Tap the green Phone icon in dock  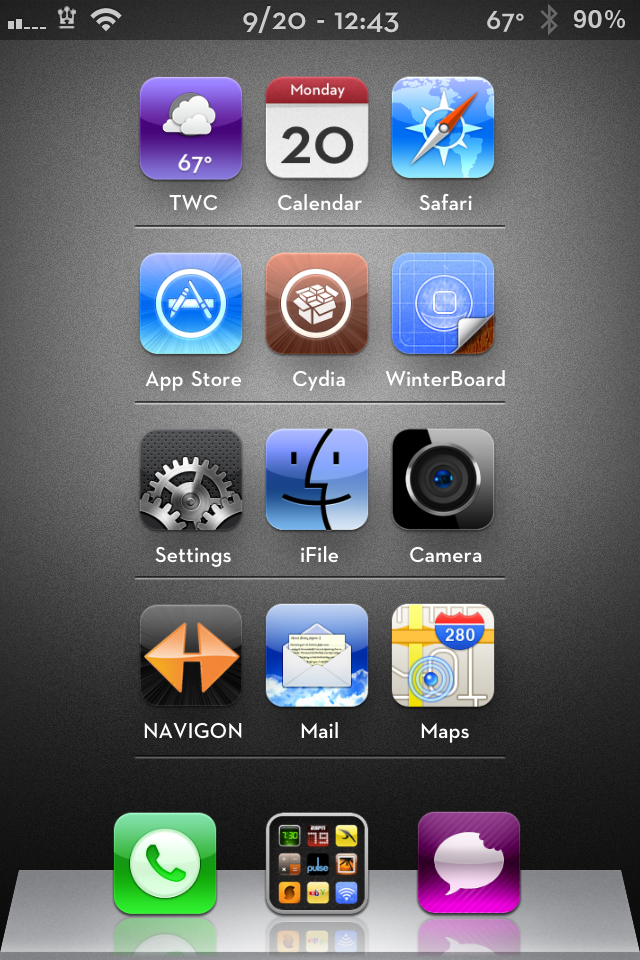pos(165,863)
